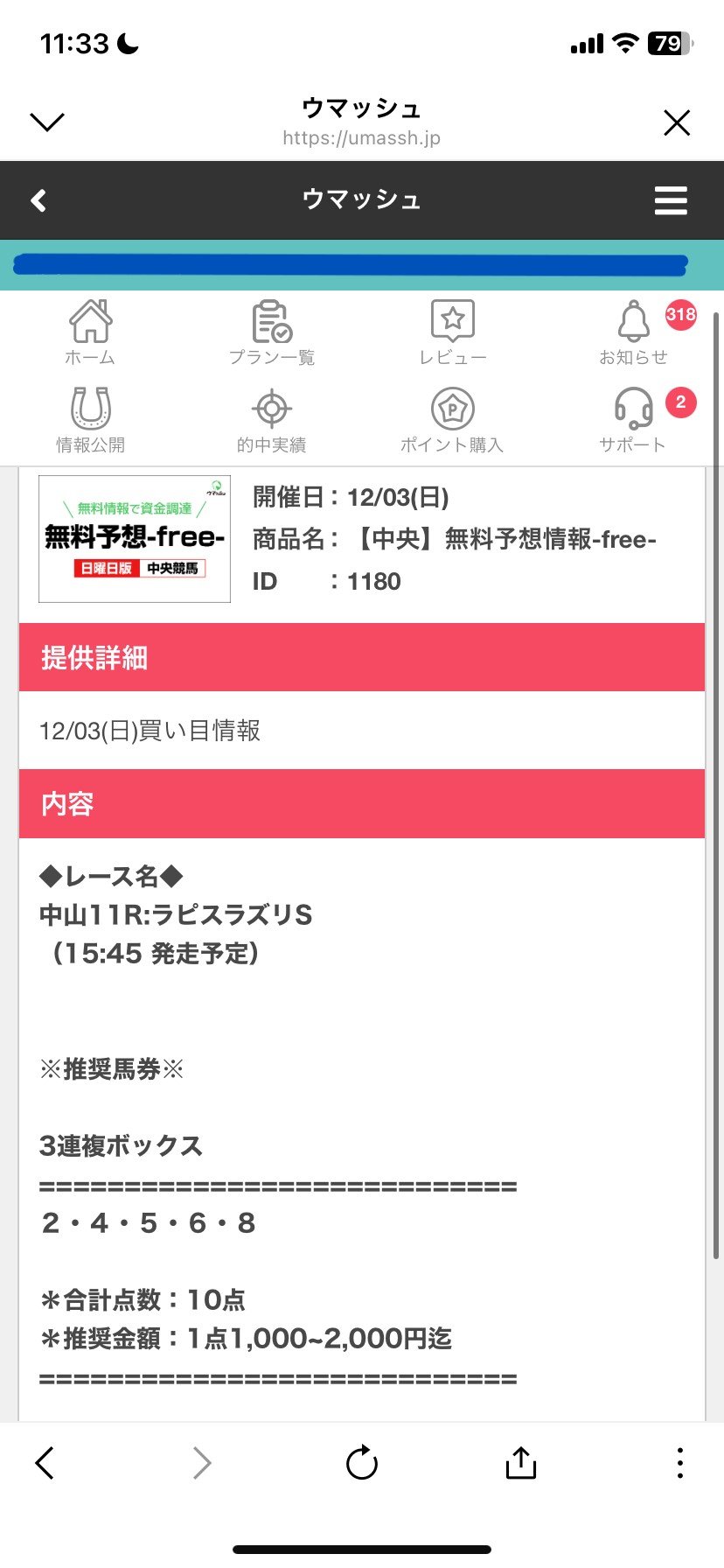Viewport: 724px width, 1568px height.
Task: Open browser more options
Action: [679, 1462]
